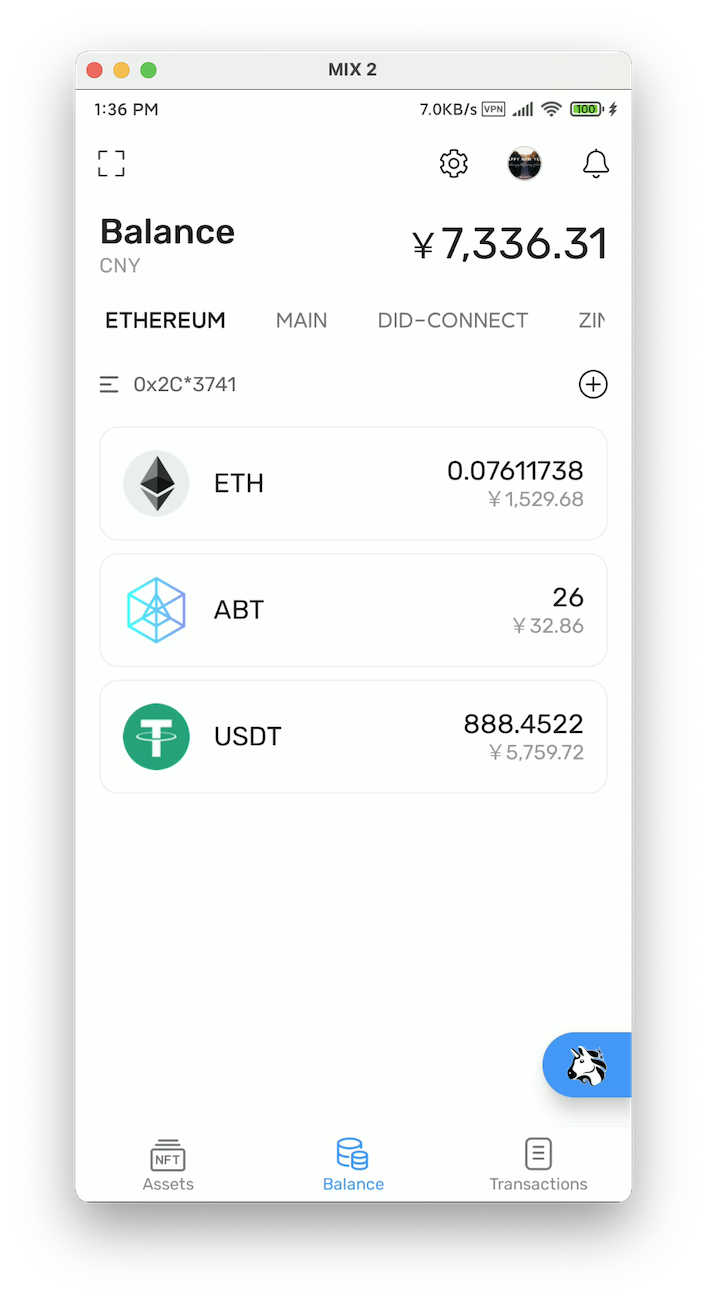The image size is (707, 1302).
Task: Open the QR scan icon
Action: (111, 163)
